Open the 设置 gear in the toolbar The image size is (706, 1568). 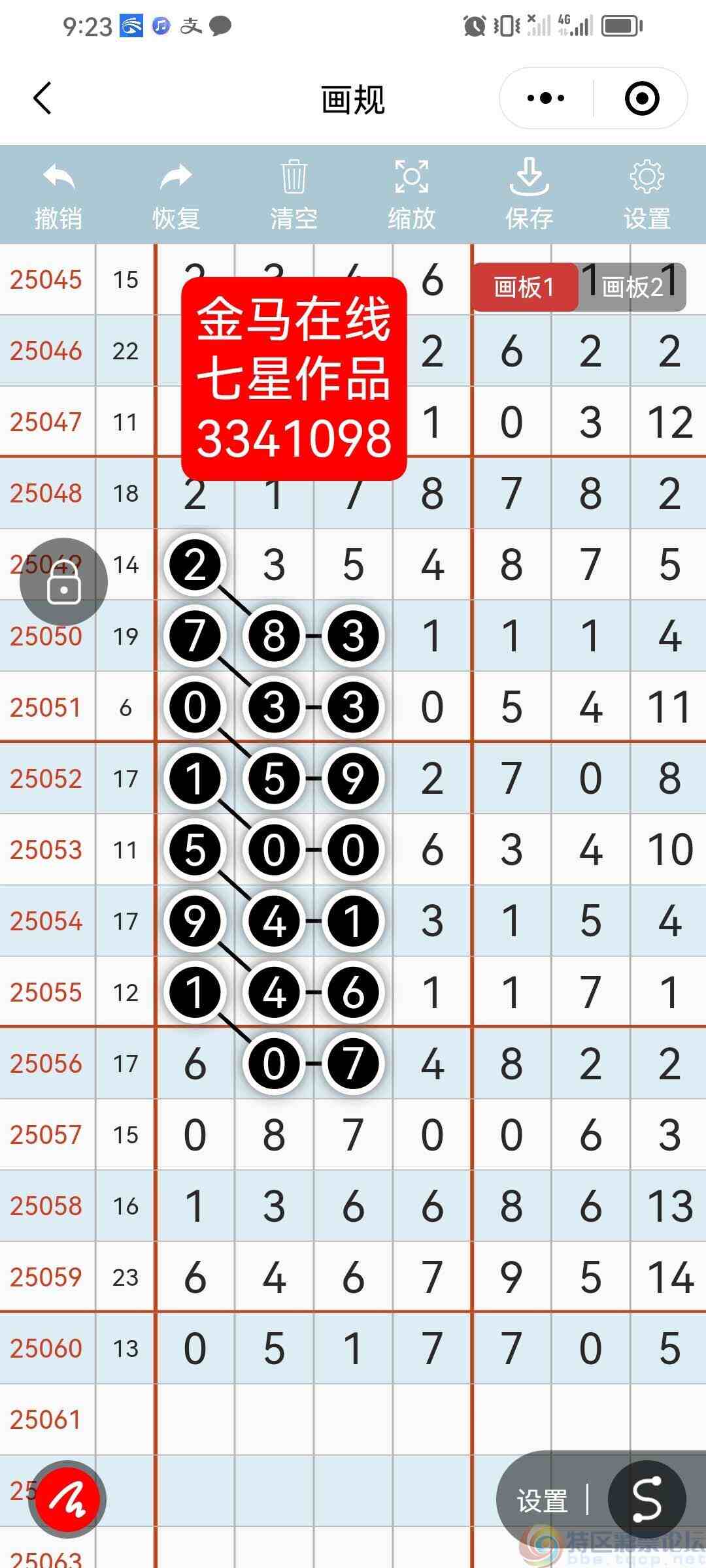point(647,195)
